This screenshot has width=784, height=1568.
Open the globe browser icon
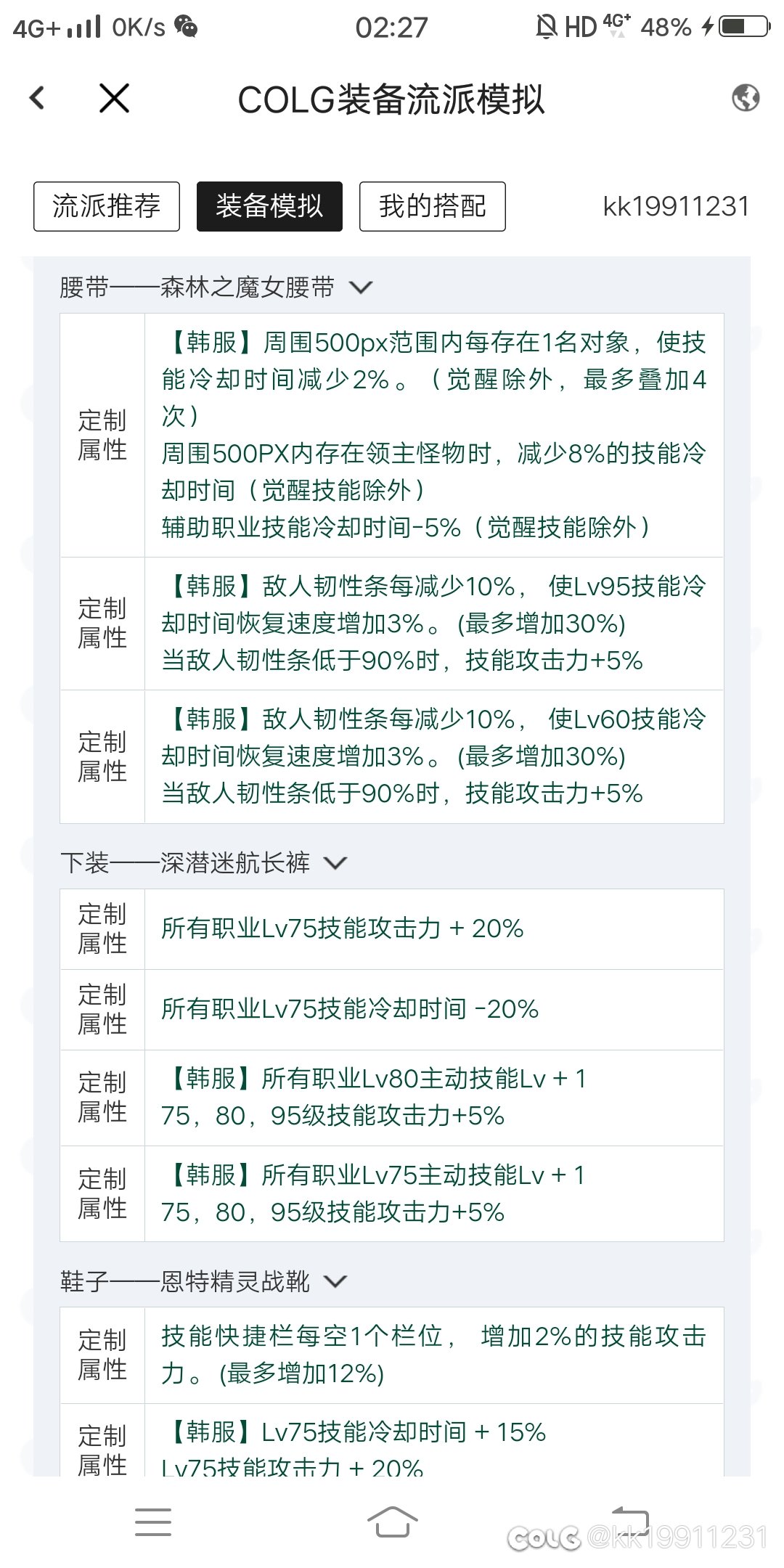pyautogui.click(x=746, y=97)
